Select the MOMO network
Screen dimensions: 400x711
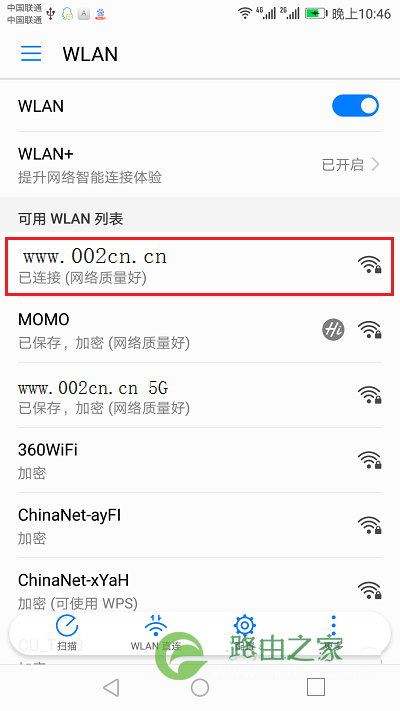pyautogui.click(x=200, y=330)
